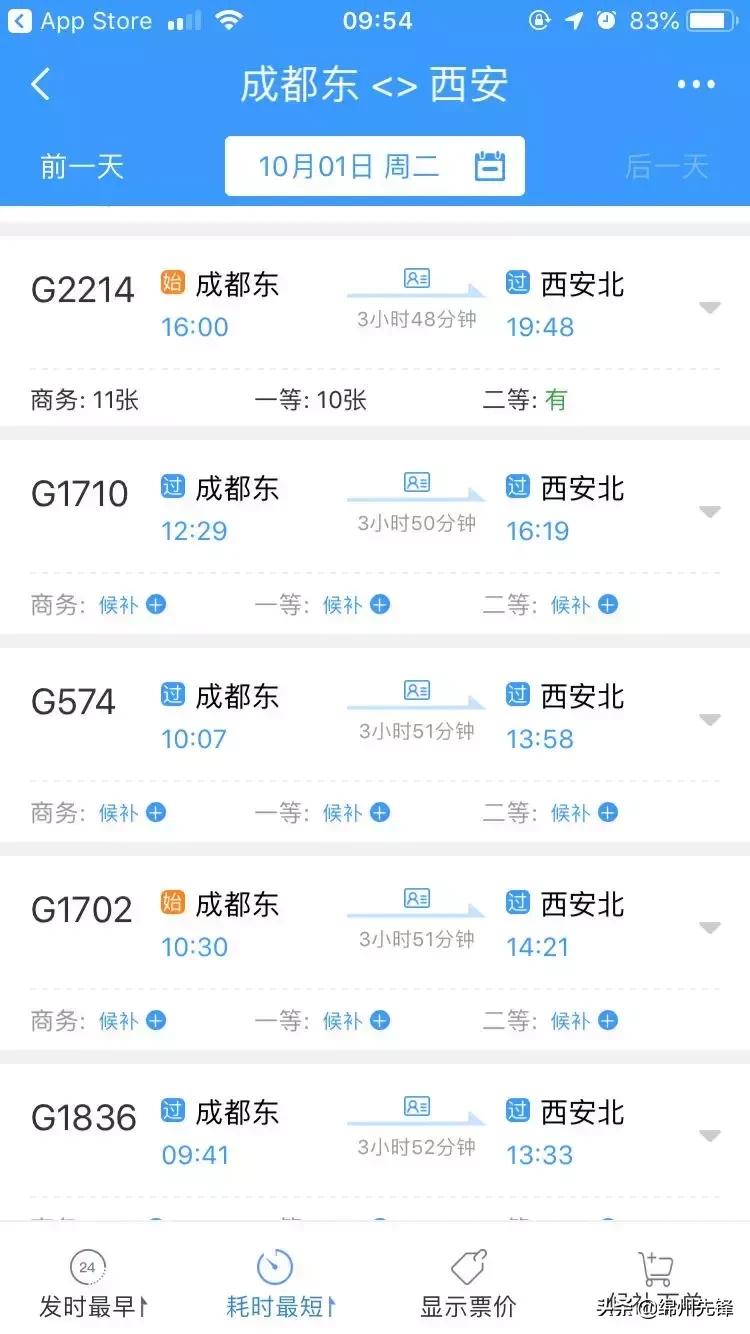Viewport: 750px width, 1334px height.
Task: Click the price tag icon above 显示票价
Action: pos(466,1265)
